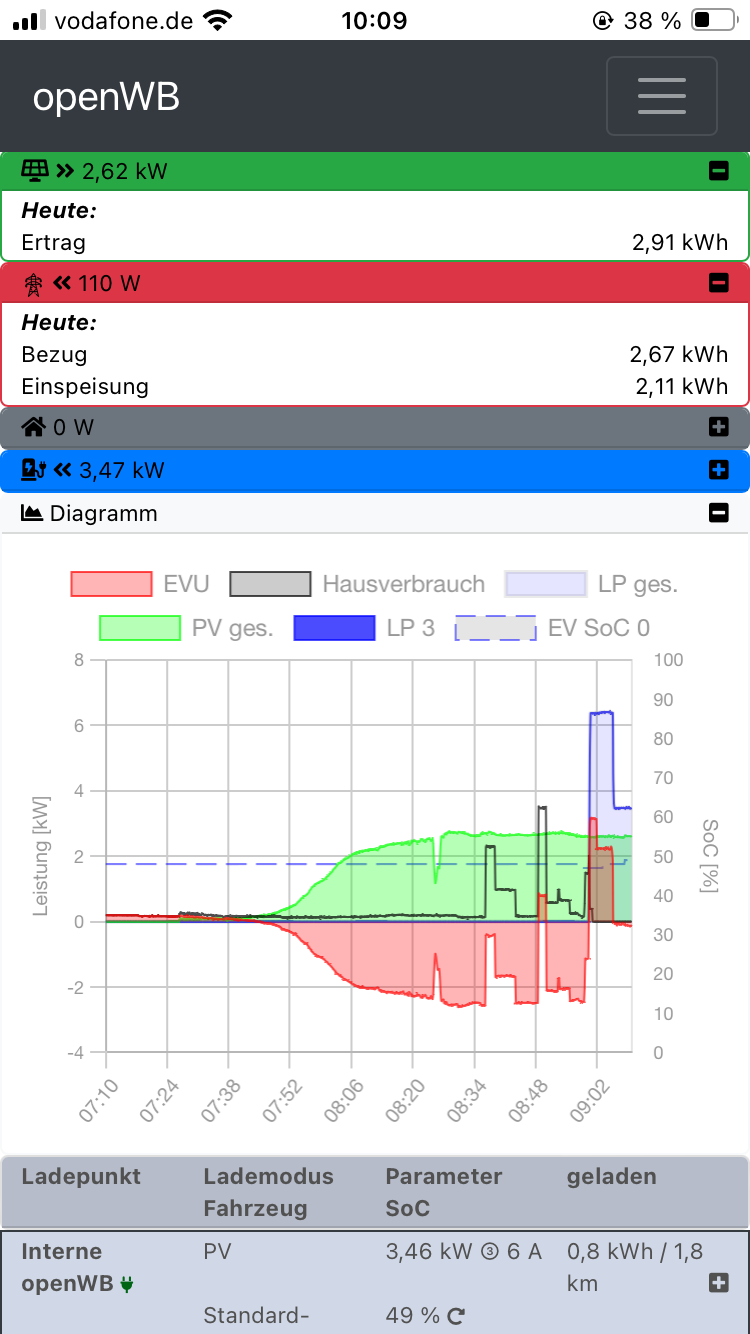Hide the Hausverbrauch series in the chart

(x=357, y=584)
